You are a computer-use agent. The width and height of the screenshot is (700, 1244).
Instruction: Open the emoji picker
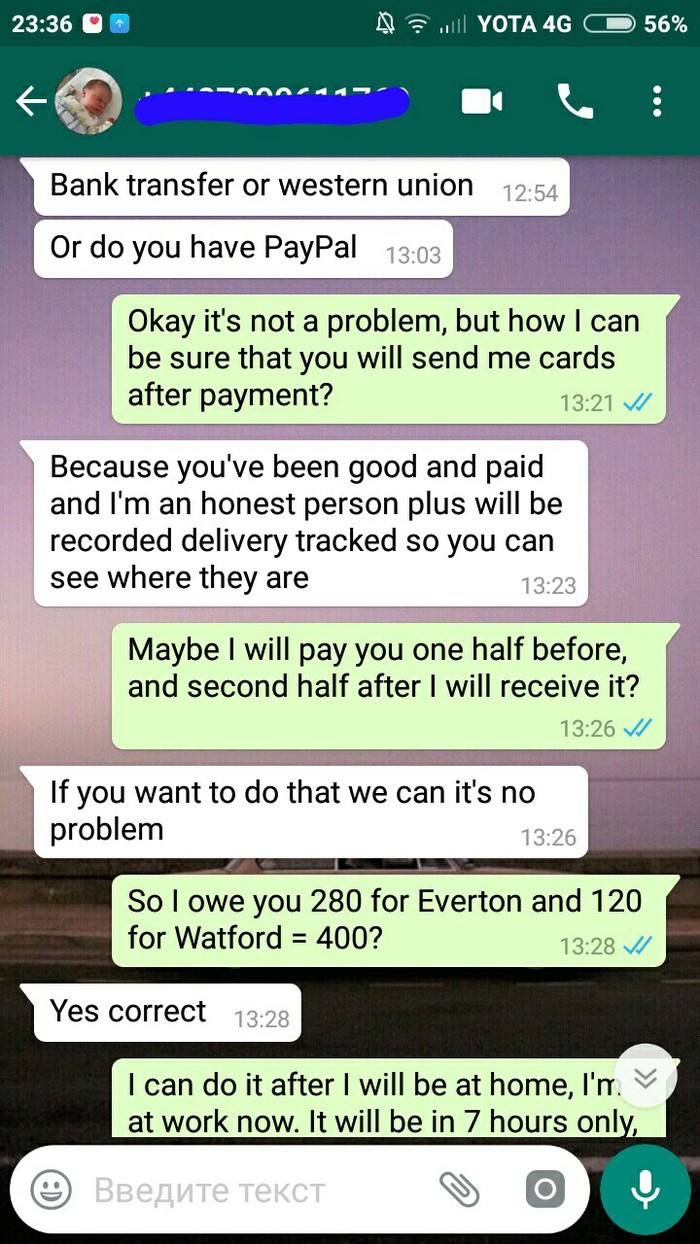(x=51, y=1189)
